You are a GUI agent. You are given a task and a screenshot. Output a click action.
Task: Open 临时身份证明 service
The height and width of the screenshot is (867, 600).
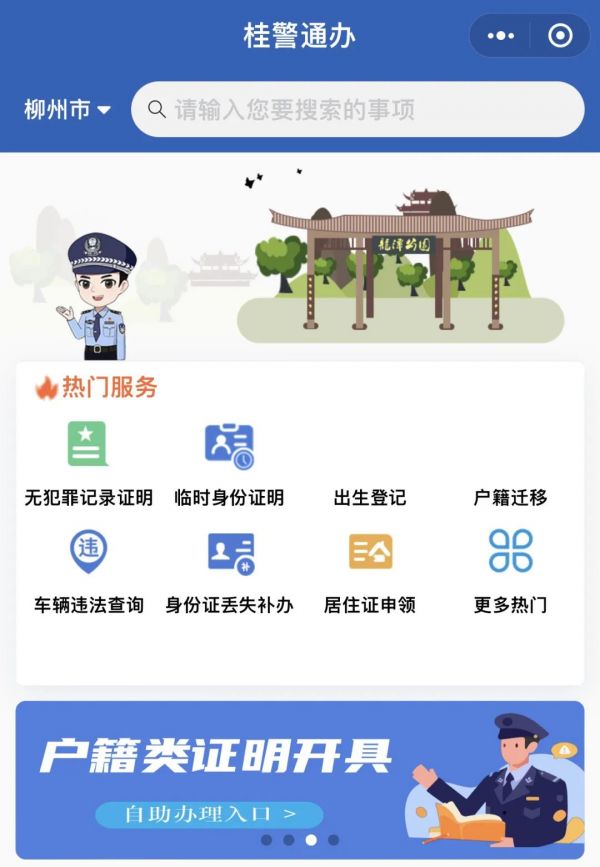click(229, 464)
